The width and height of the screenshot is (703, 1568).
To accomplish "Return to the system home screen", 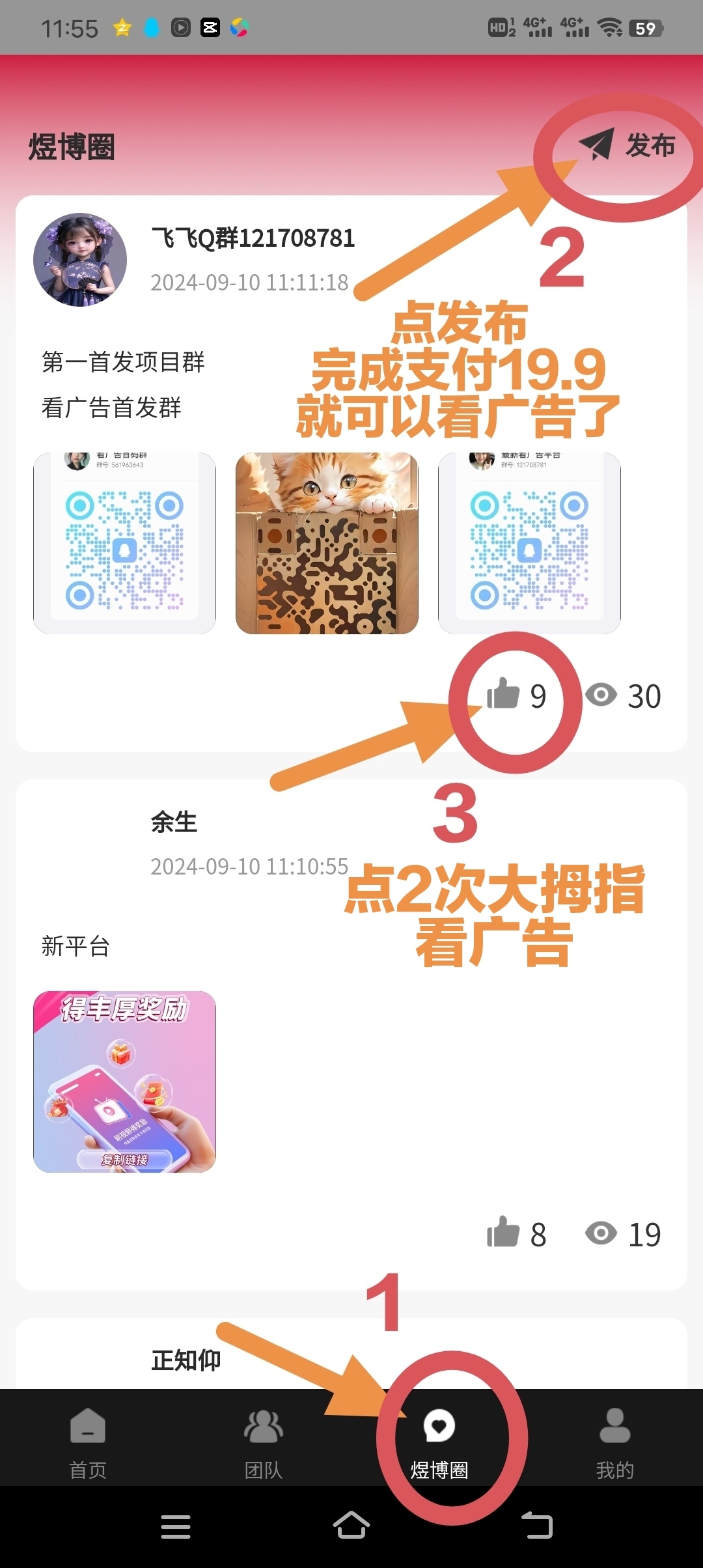I will click(x=351, y=1526).
